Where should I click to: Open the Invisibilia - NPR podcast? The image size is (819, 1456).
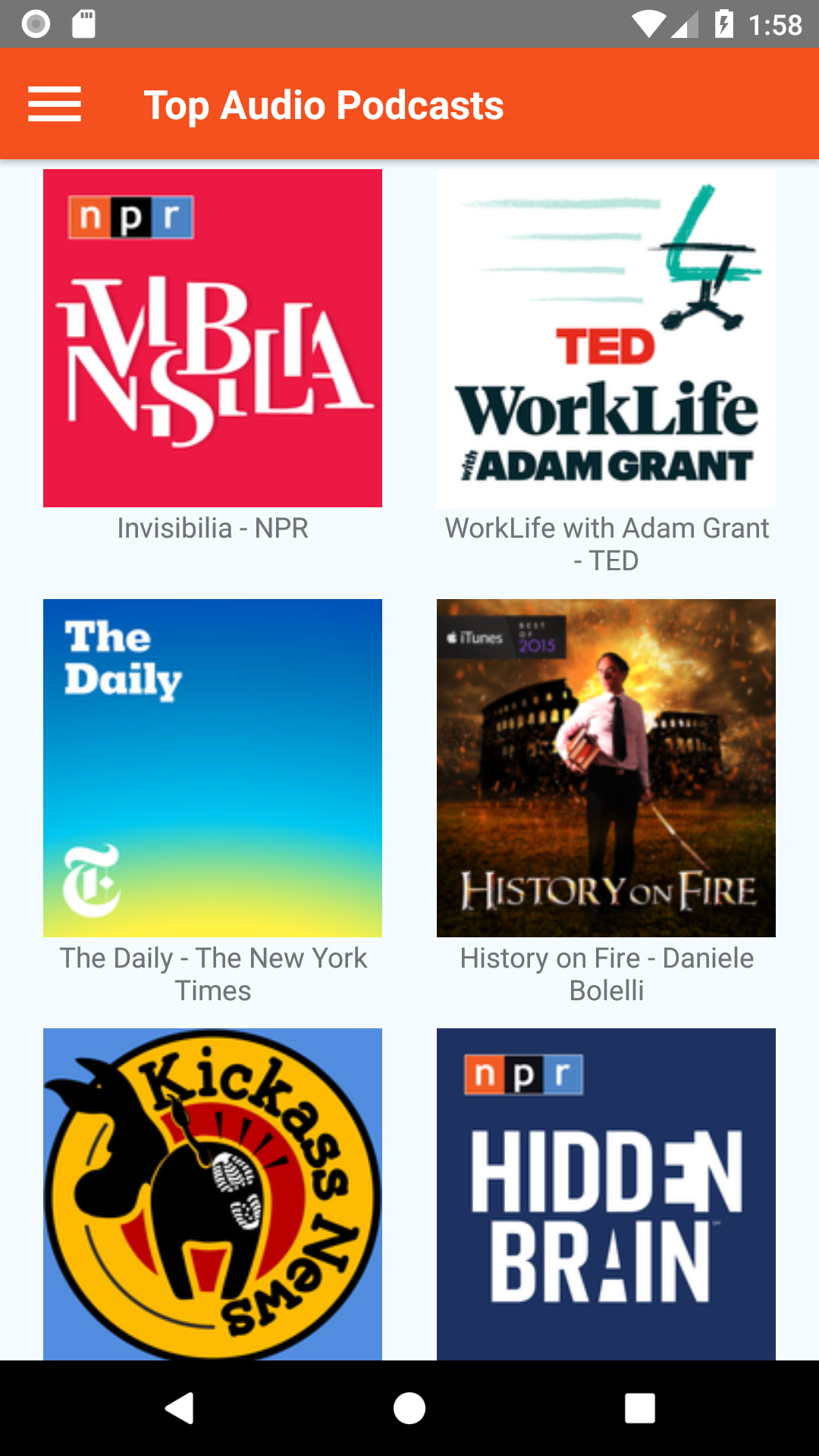tap(212, 338)
